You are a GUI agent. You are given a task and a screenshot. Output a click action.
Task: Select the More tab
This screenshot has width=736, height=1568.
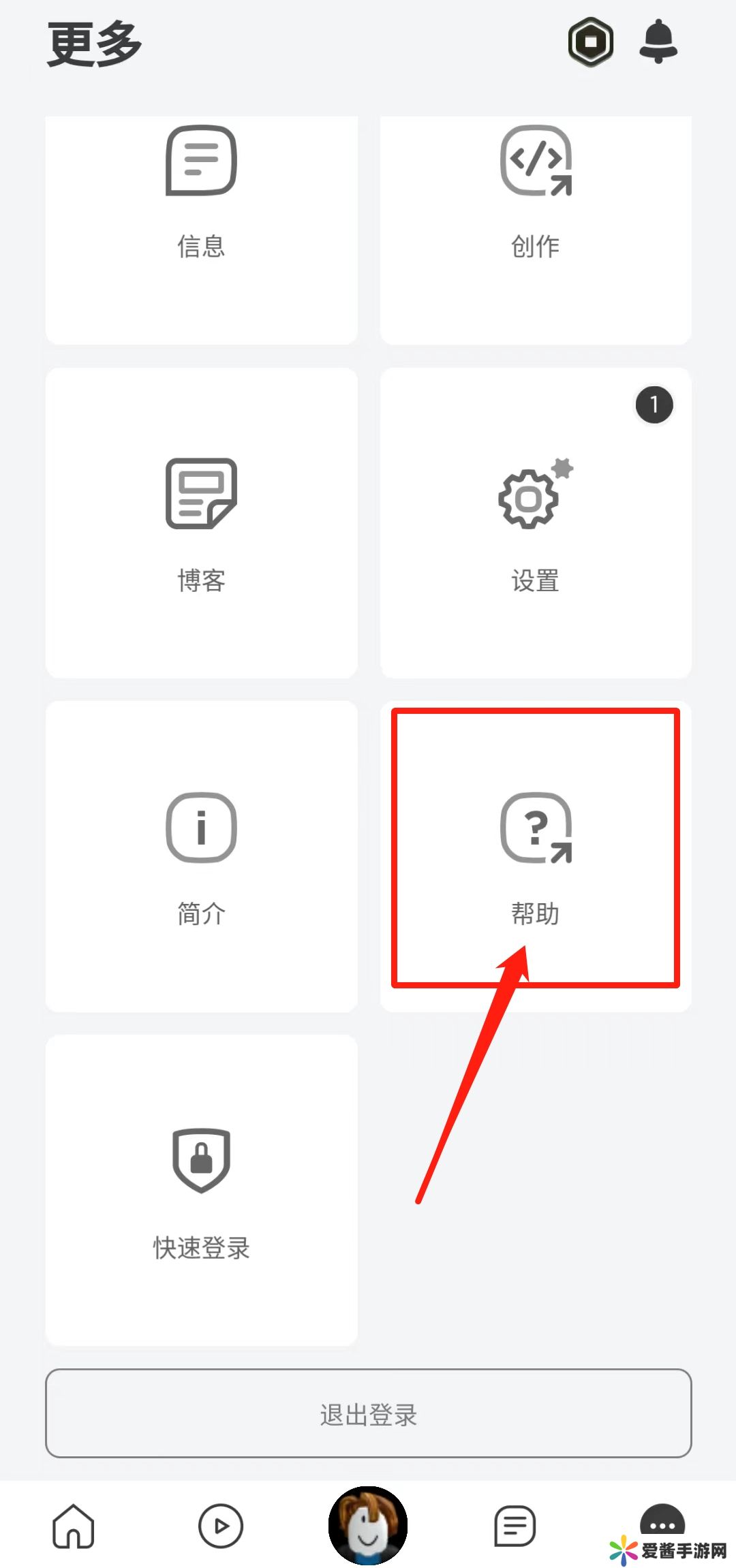[662, 1520]
